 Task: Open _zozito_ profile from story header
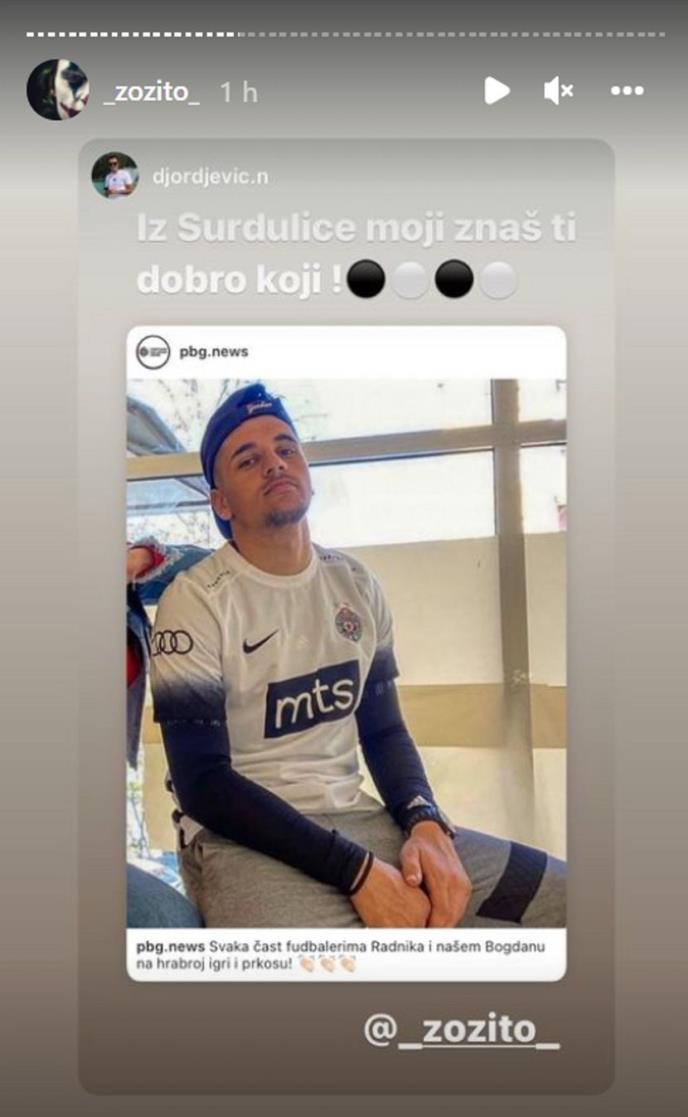point(152,91)
